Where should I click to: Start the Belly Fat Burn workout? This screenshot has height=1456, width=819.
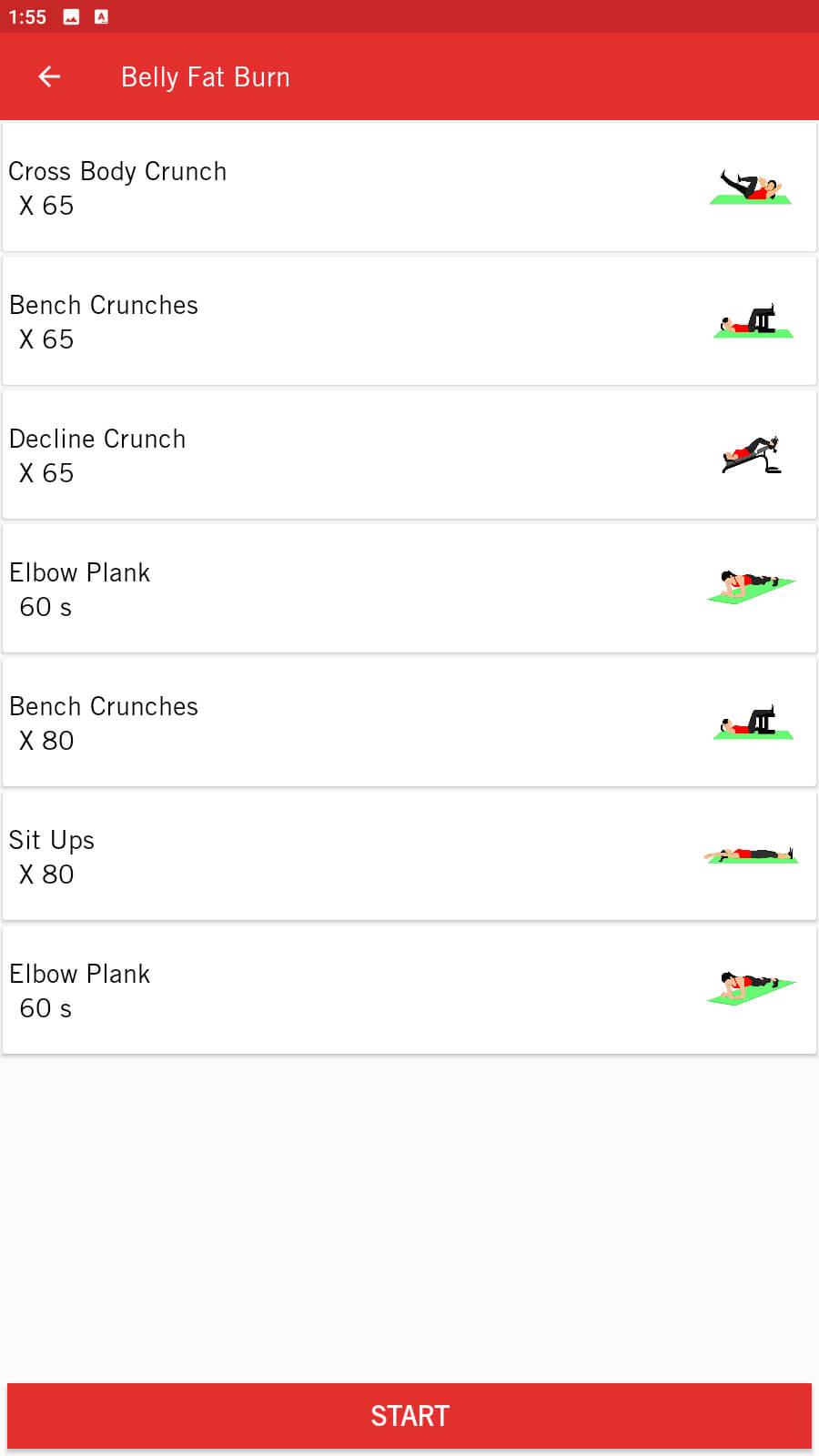point(409,1415)
